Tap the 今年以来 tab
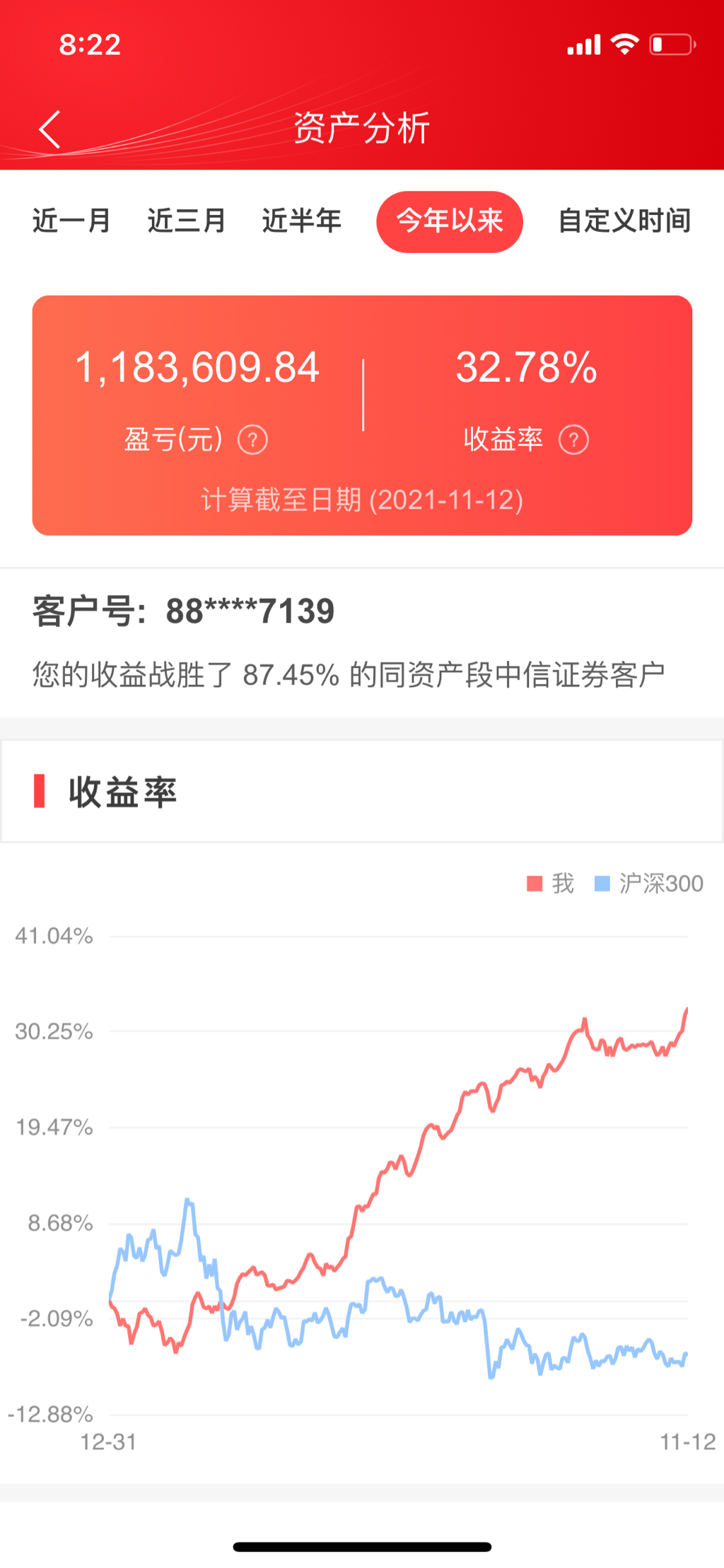Image resolution: width=724 pixels, height=1568 pixels. 450,221
